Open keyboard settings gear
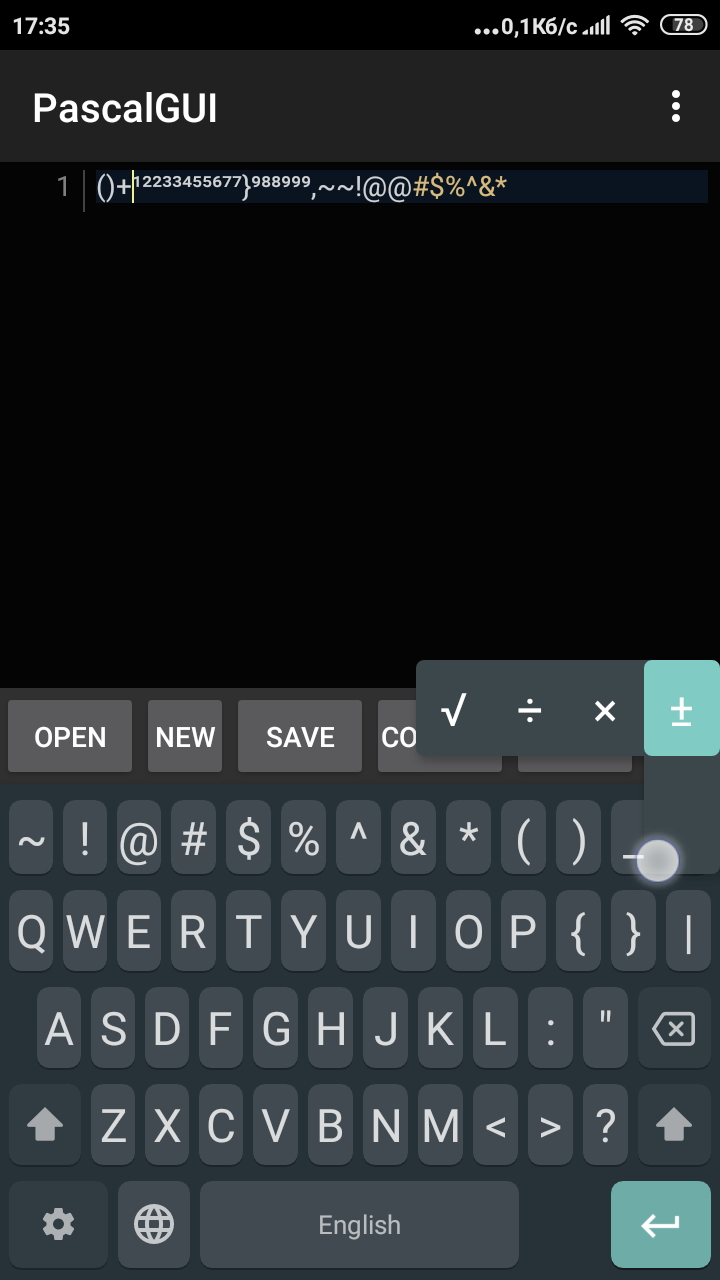Screen dimensions: 720x1280 click(x=58, y=1224)
